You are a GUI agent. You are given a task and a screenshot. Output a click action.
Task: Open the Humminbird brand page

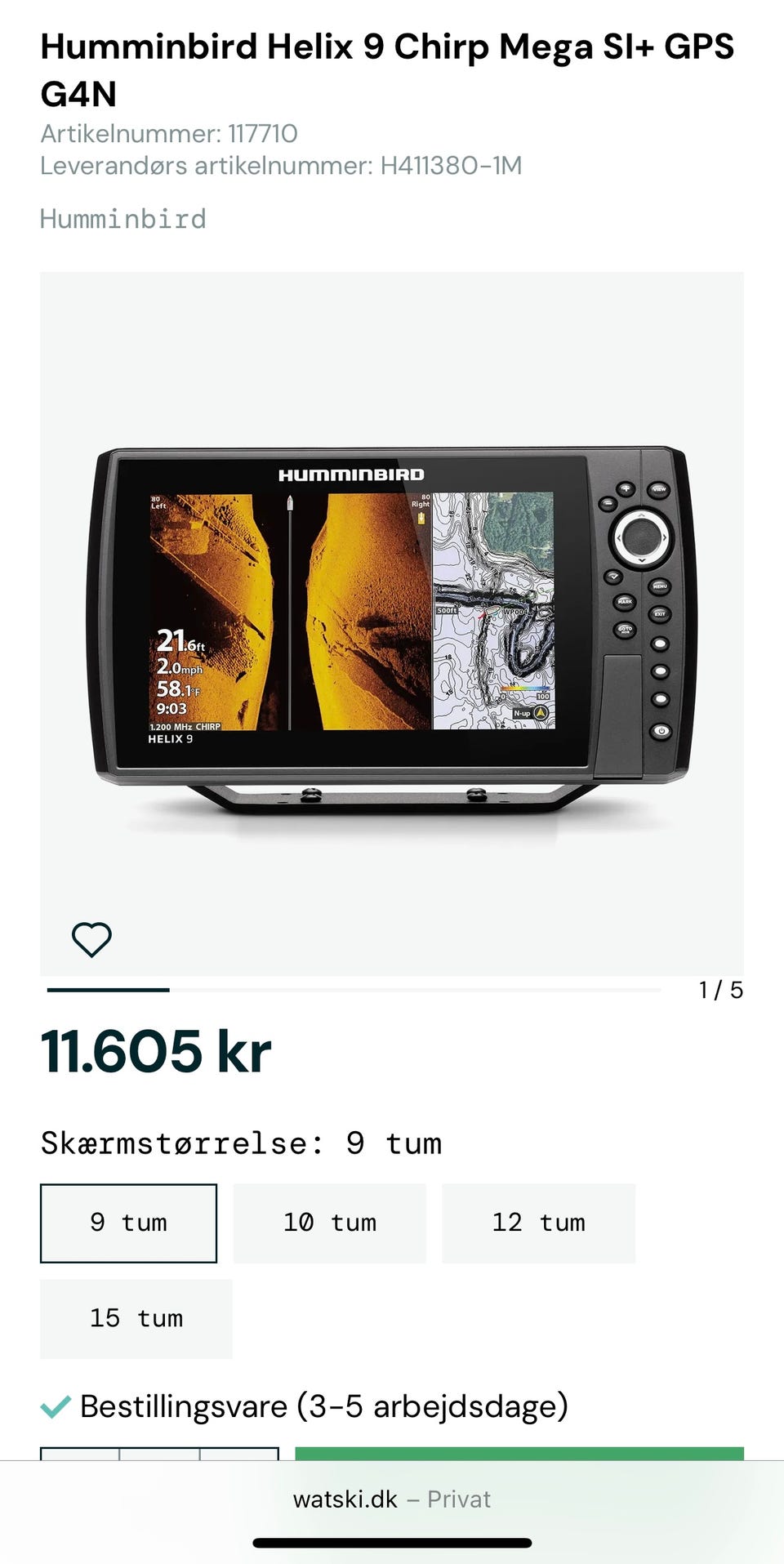point(122,219)
